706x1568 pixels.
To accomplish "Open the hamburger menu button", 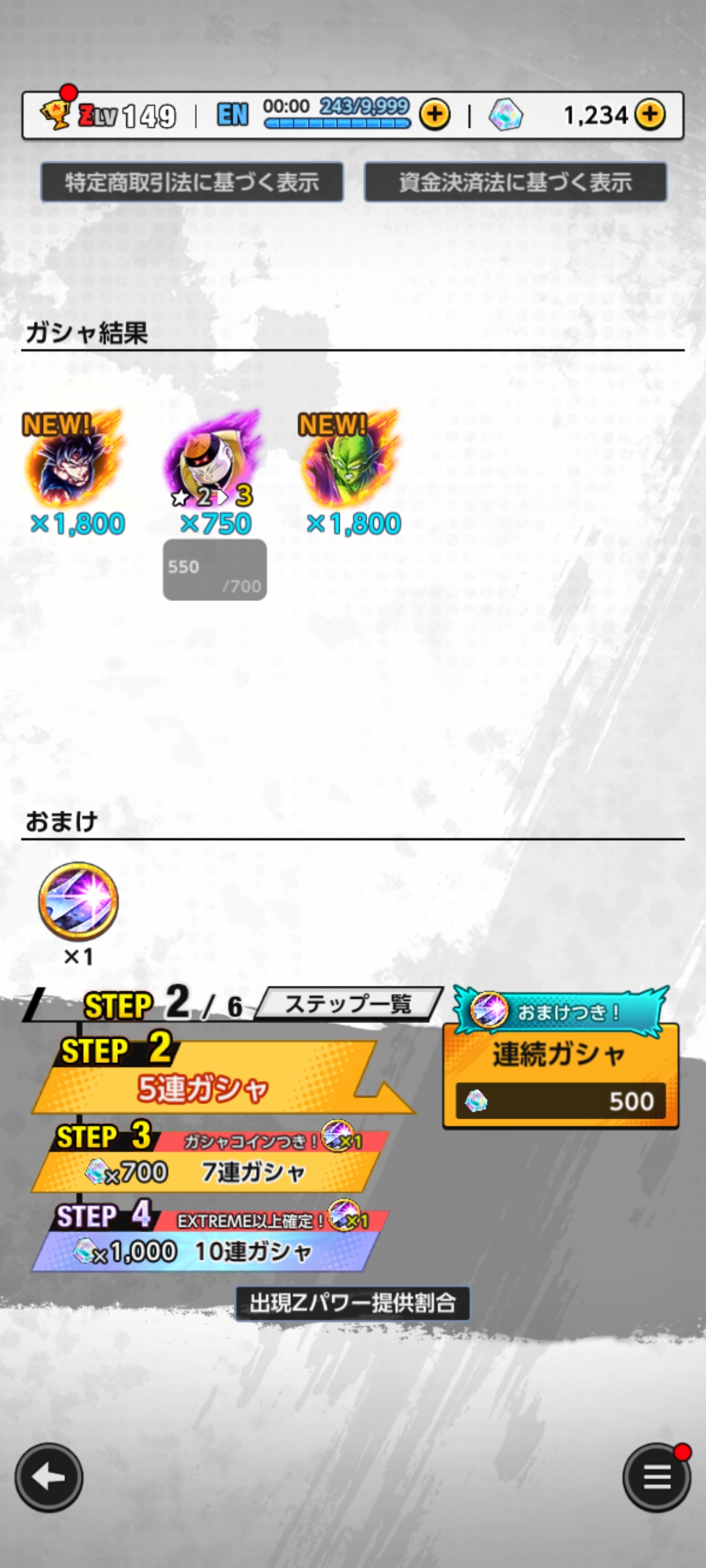I will 656,1477.
